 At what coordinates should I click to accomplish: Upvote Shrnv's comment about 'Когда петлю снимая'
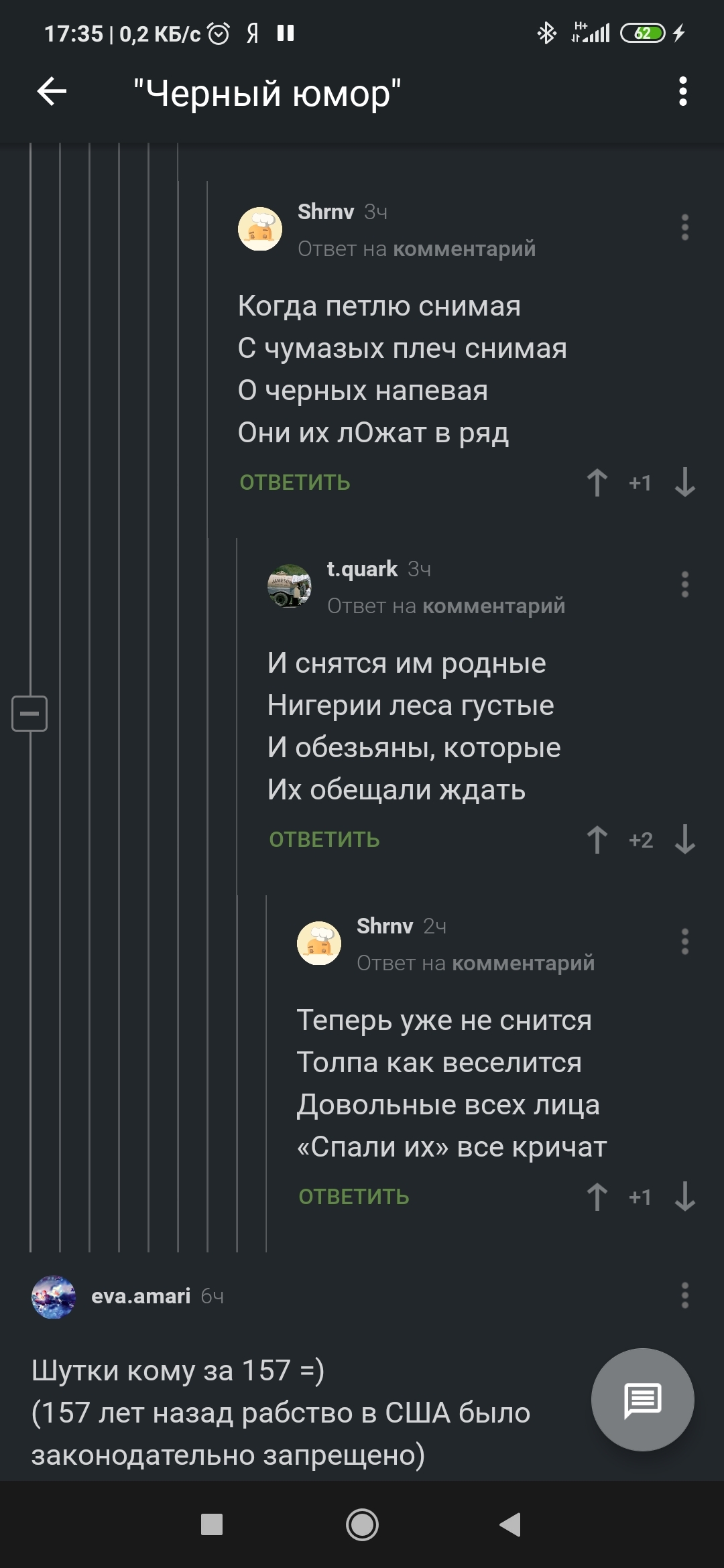click(597, 482)
